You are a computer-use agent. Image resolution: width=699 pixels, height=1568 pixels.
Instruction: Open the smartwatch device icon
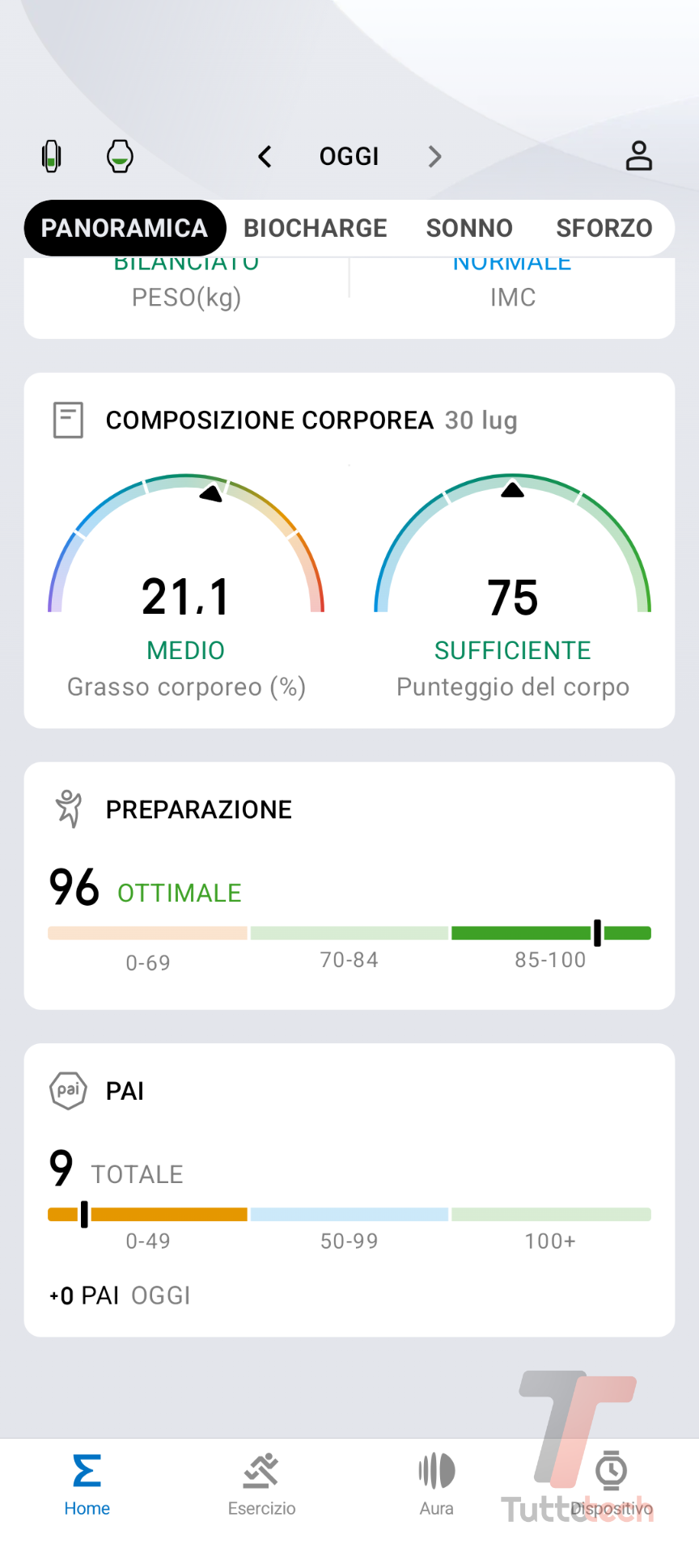pos(120,156)
